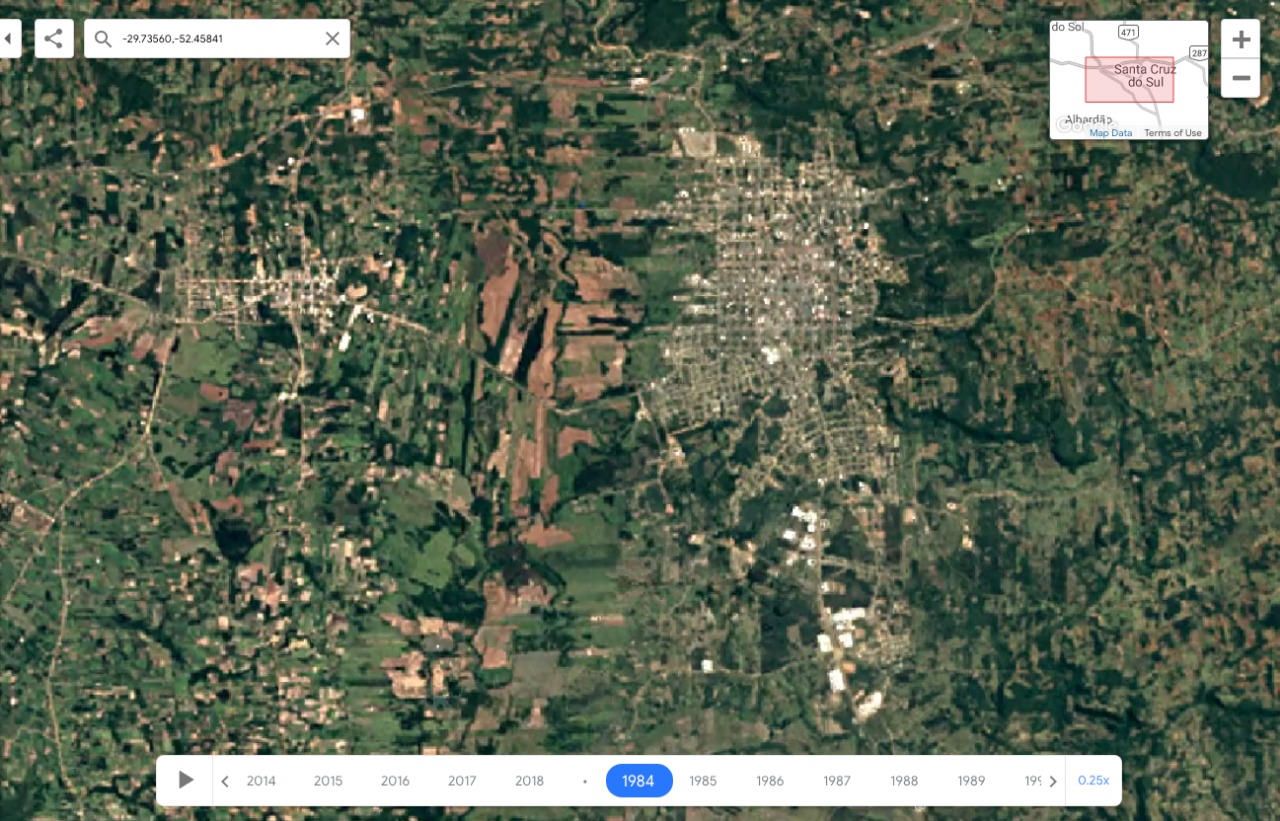The image size is (1280, 821).
Task: Share this timelapse view
Action: click(54, 39)
